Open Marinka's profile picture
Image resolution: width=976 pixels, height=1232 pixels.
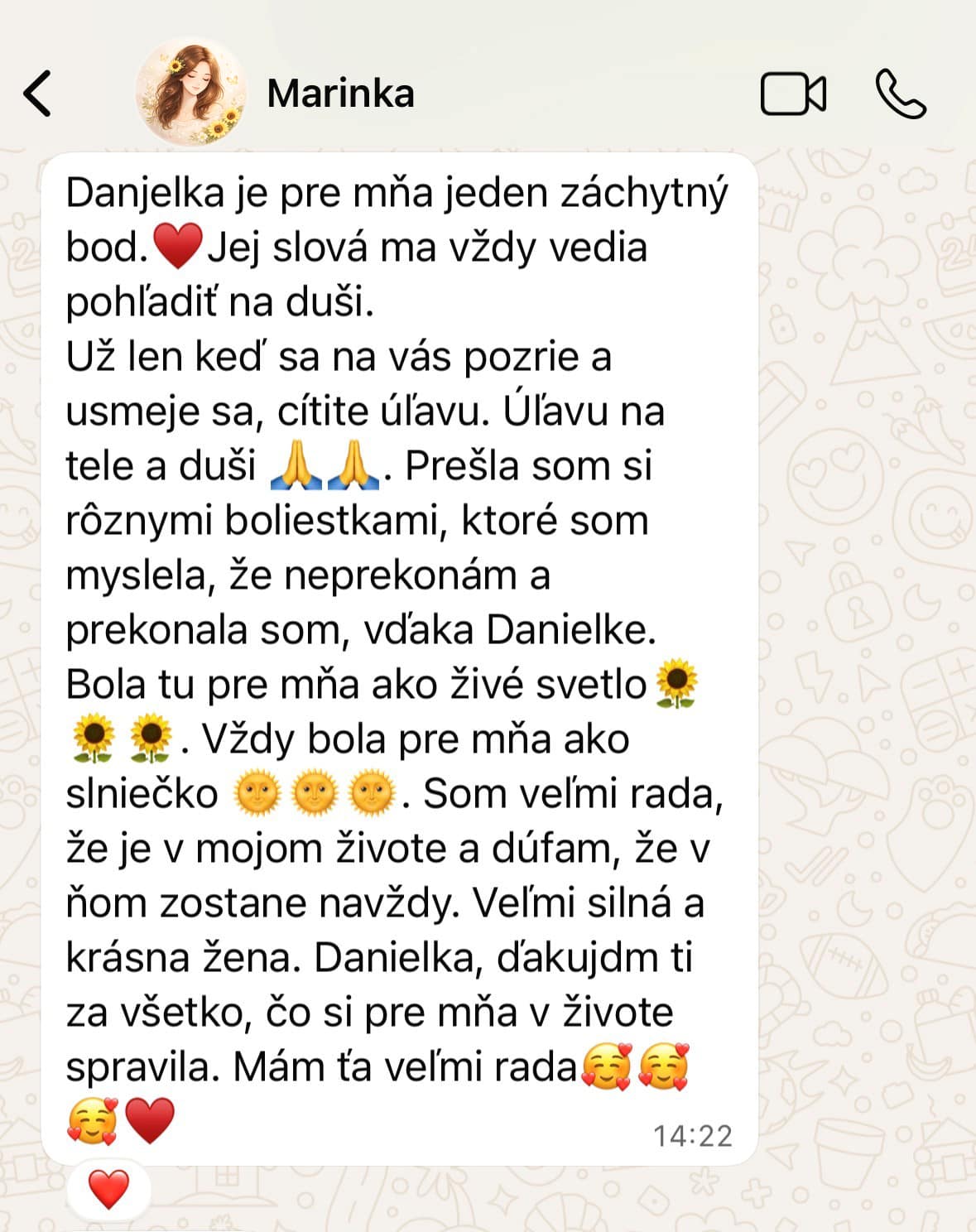(190, 93)
